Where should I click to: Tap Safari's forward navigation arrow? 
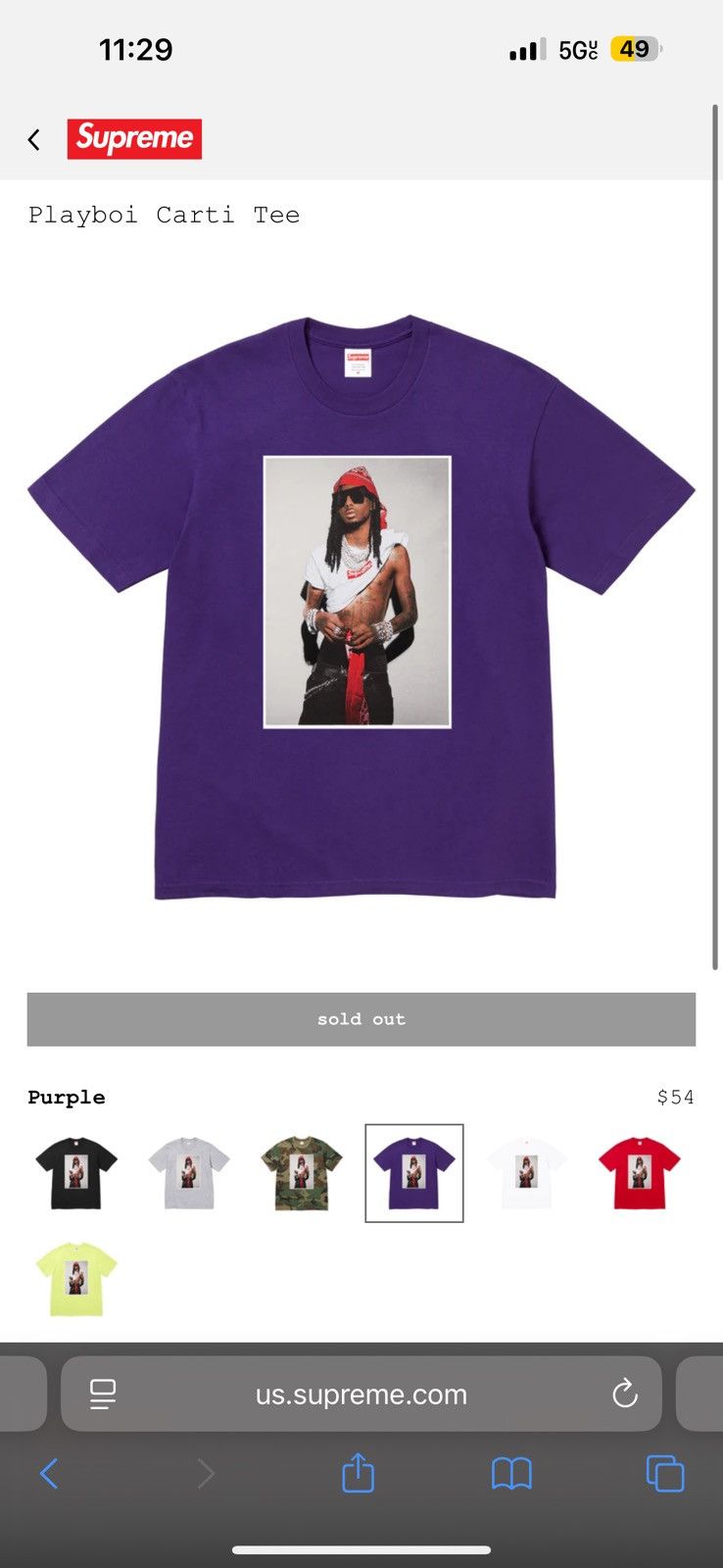pyautogui.click(x=206, y=1473)
